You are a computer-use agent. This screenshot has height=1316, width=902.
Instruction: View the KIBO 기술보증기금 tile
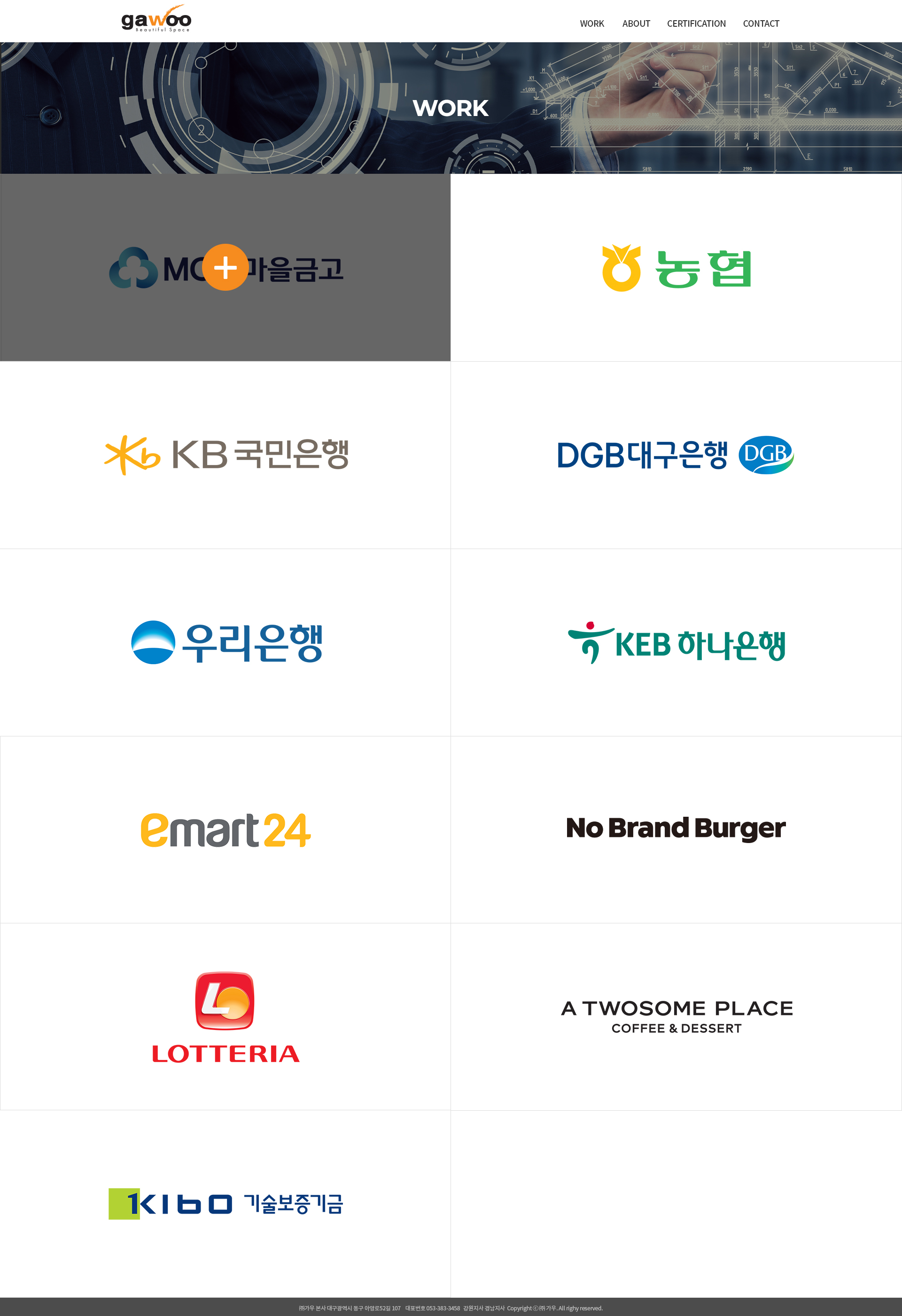coord(225,1203)
